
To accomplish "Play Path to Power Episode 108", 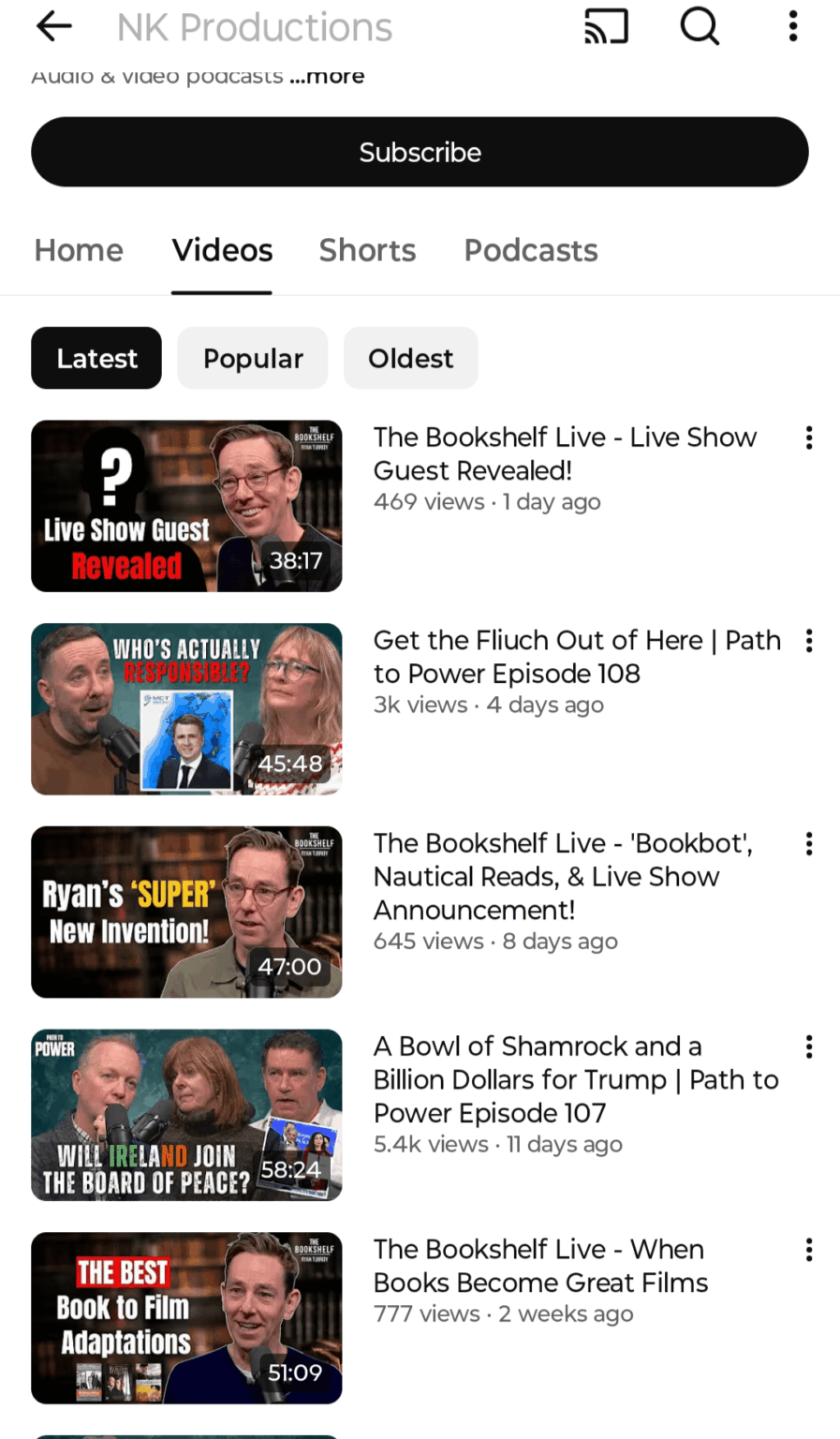I will click(186, 709).
